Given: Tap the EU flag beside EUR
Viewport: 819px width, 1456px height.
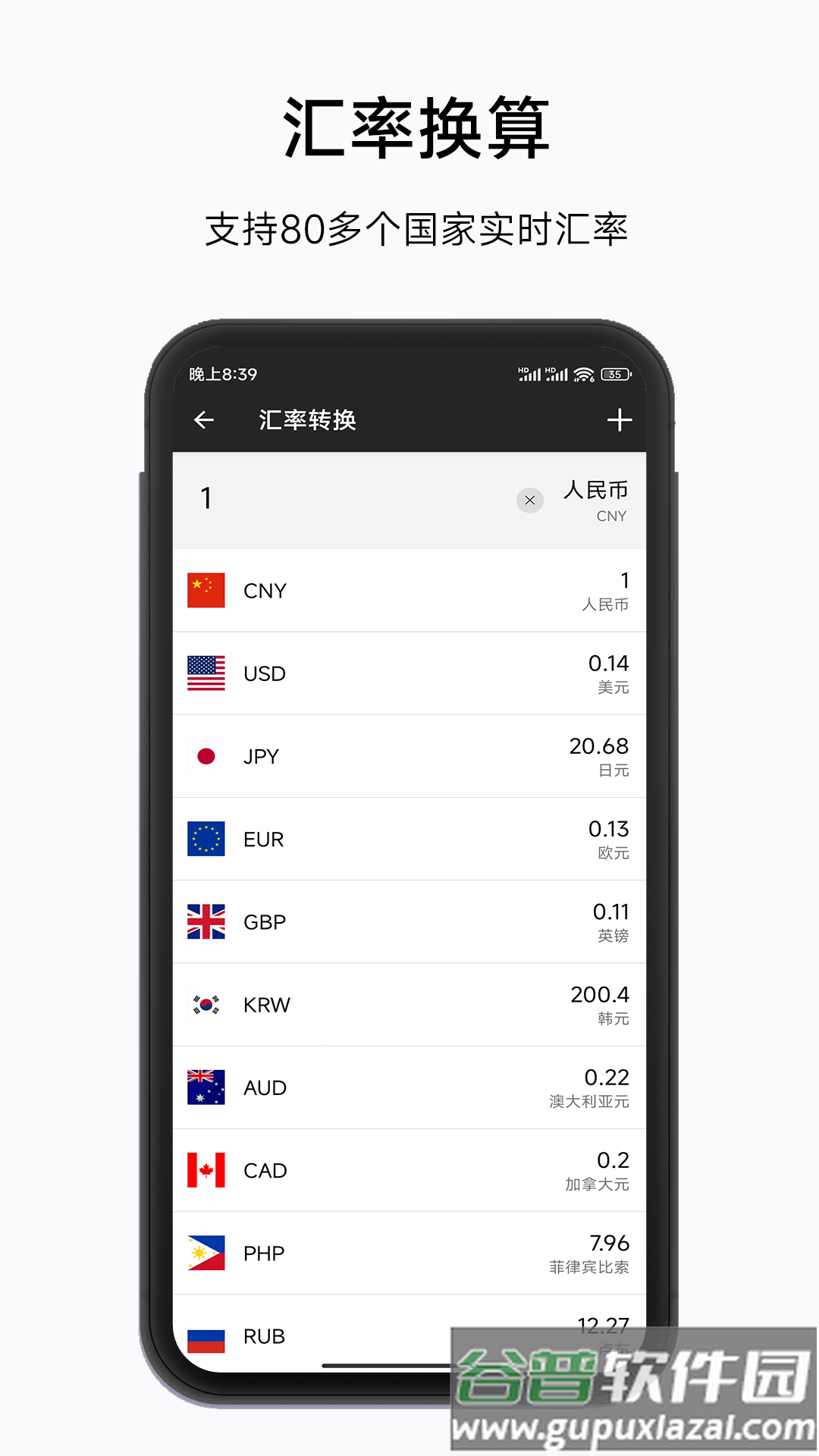Looking at the screenshot, I should [206, 839].
